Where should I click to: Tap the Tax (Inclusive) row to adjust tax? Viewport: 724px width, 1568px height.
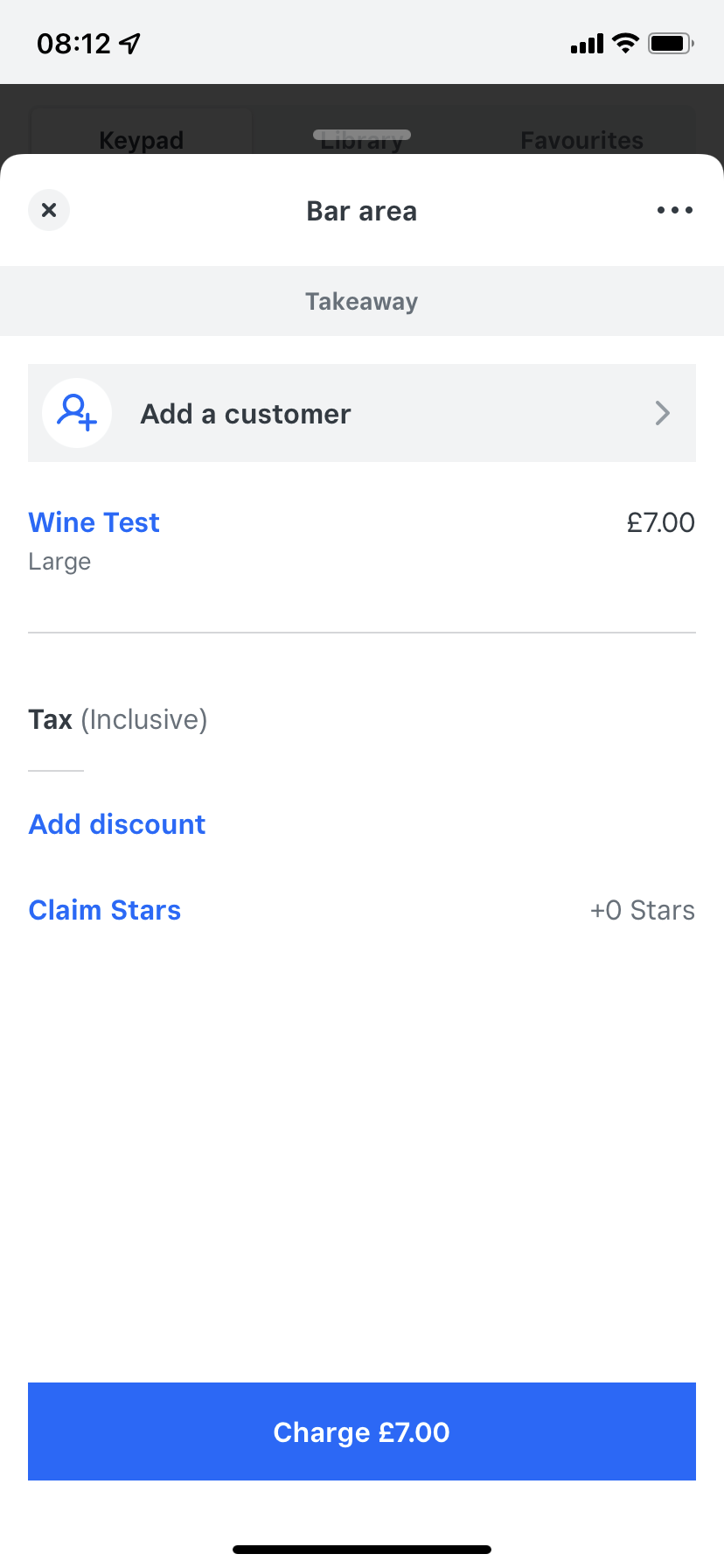pyautogui.click(x=118, y=719)
